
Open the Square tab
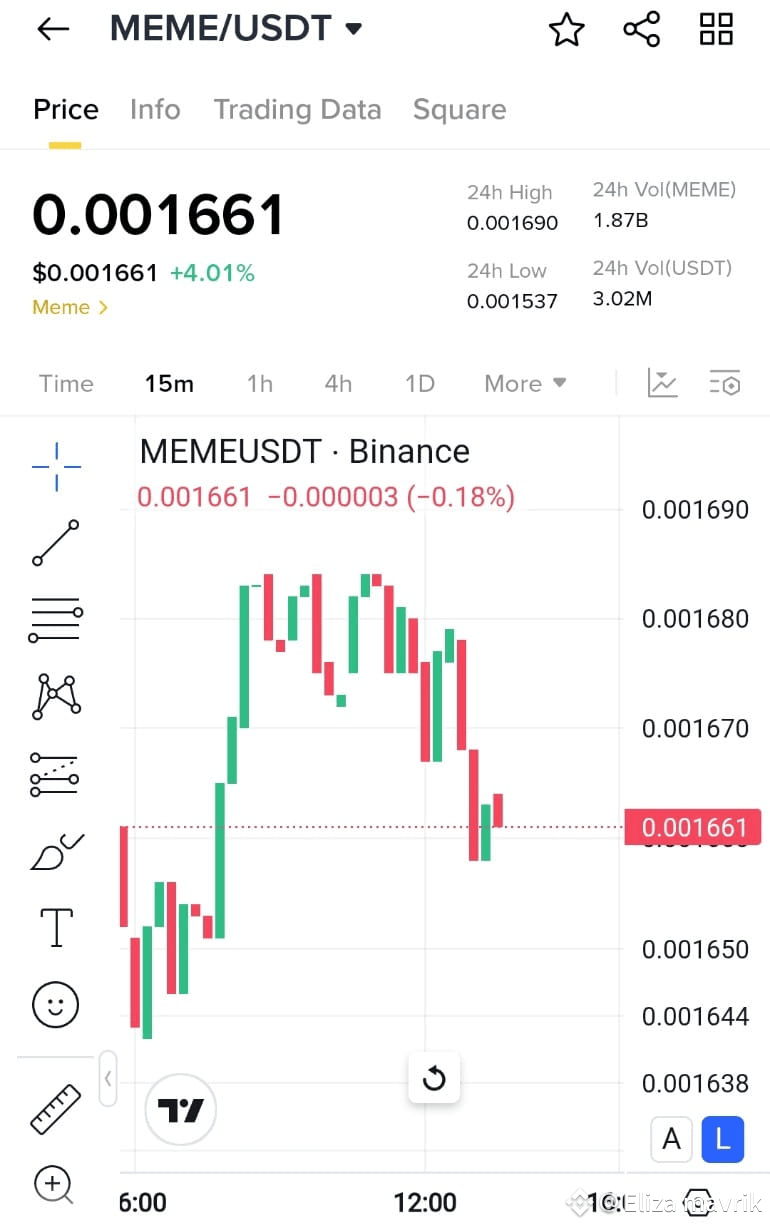coord(459,110)
